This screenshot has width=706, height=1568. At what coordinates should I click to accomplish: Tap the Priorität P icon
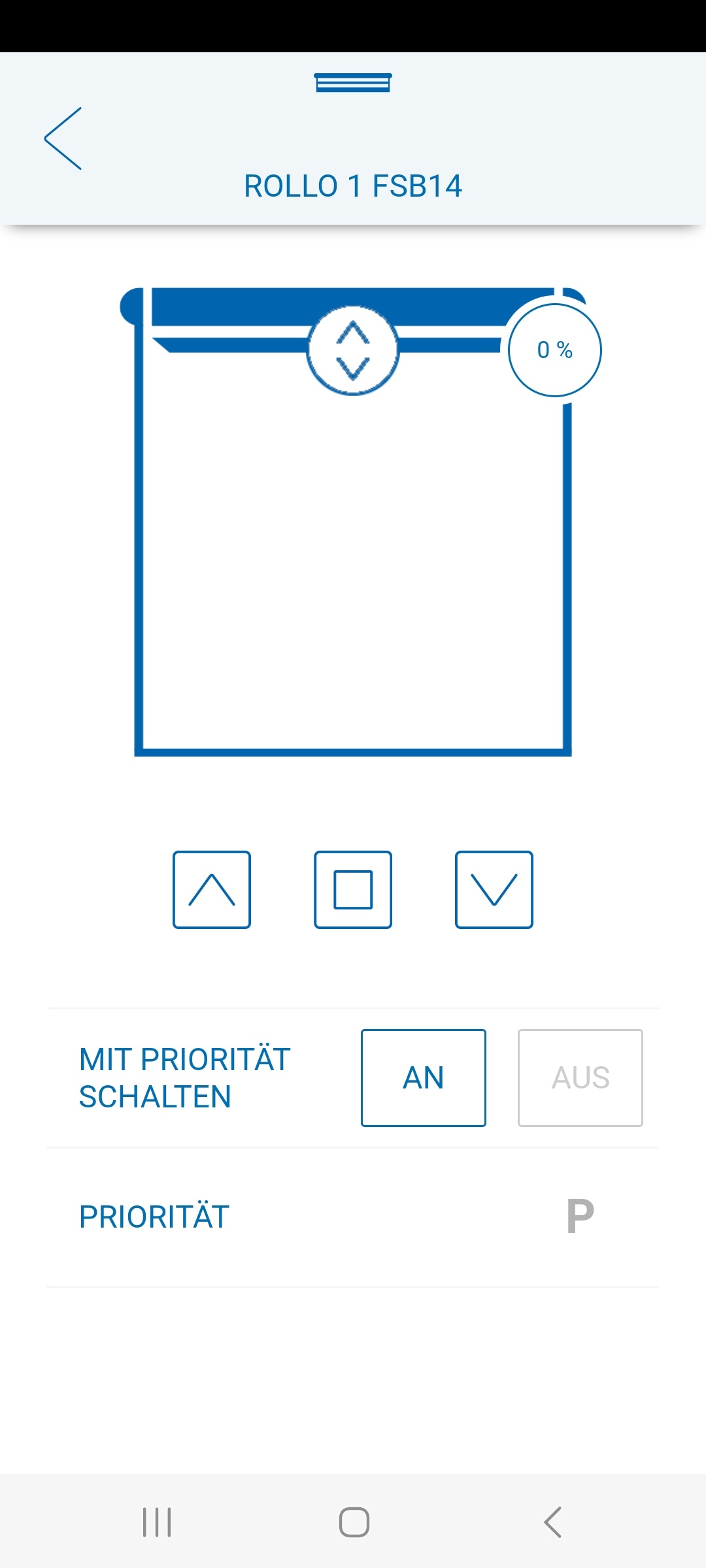tap(580, 1217)
